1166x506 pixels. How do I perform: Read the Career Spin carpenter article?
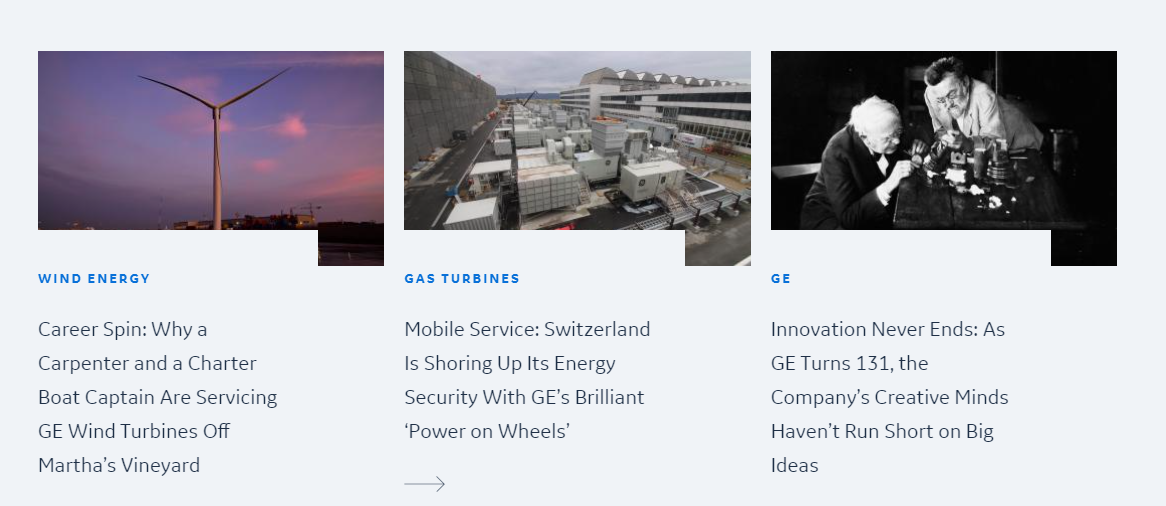(157, 397)
